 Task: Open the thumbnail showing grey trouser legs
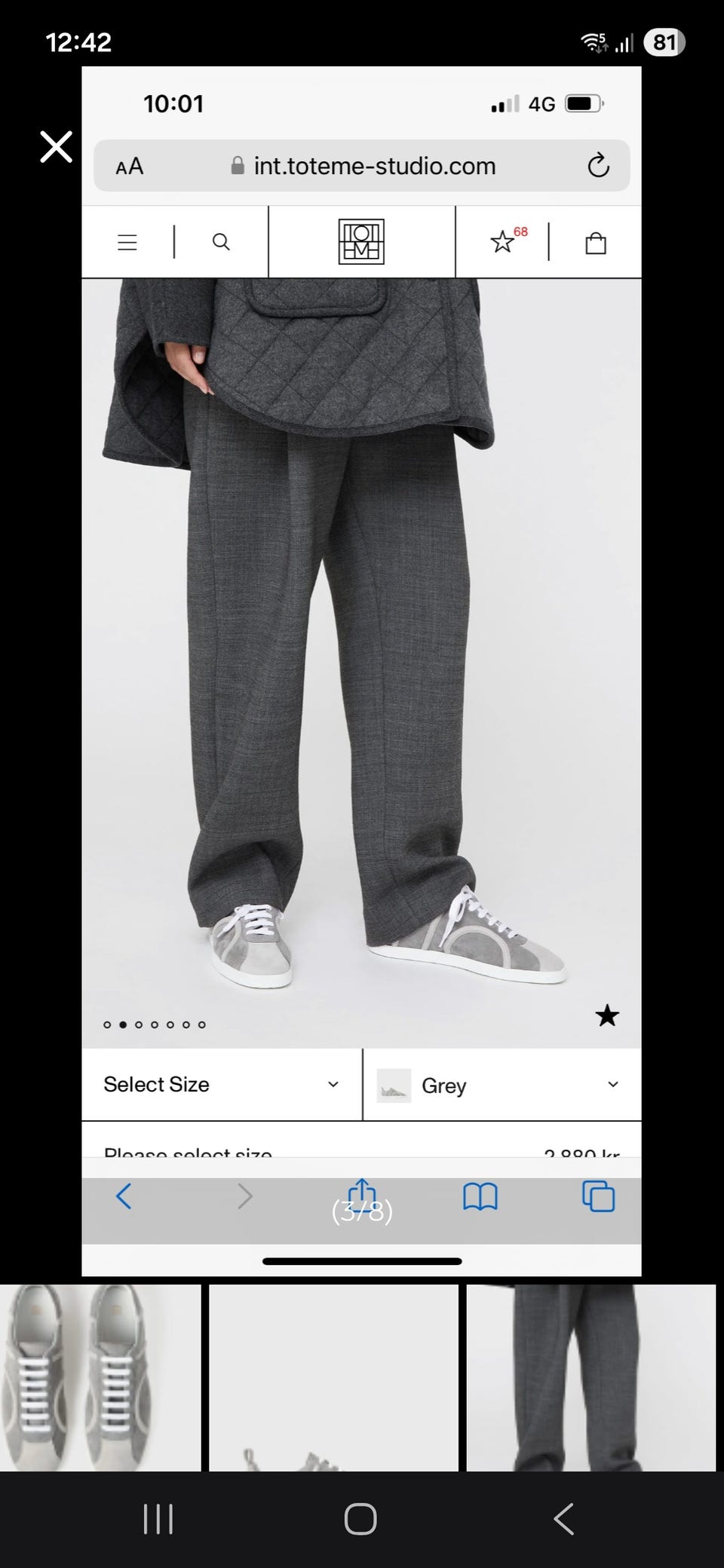591,1378
